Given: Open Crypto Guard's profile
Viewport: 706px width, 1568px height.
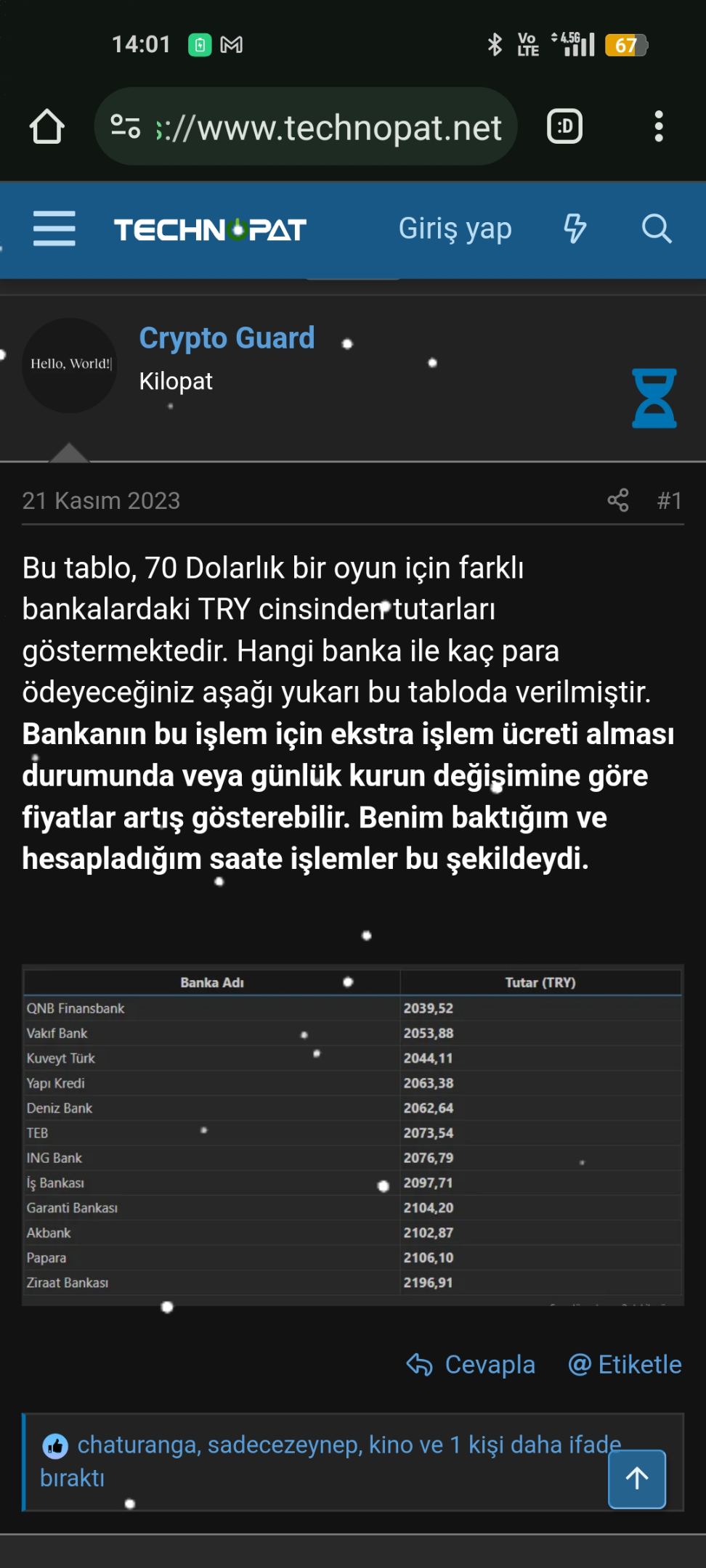Looking at the screenshot, I should coord(227,338).
